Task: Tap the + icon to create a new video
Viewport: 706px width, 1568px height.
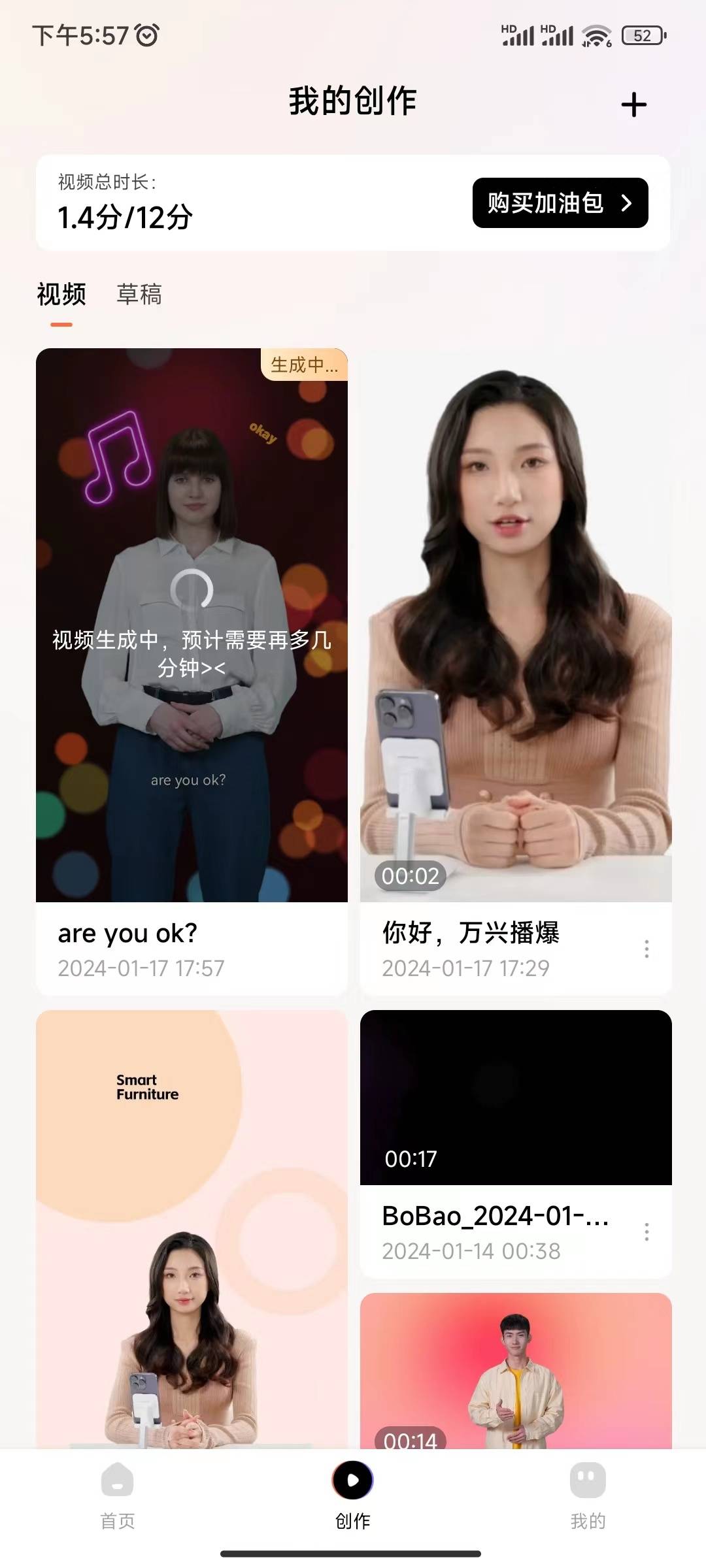Action: click(x=633, y=103)
